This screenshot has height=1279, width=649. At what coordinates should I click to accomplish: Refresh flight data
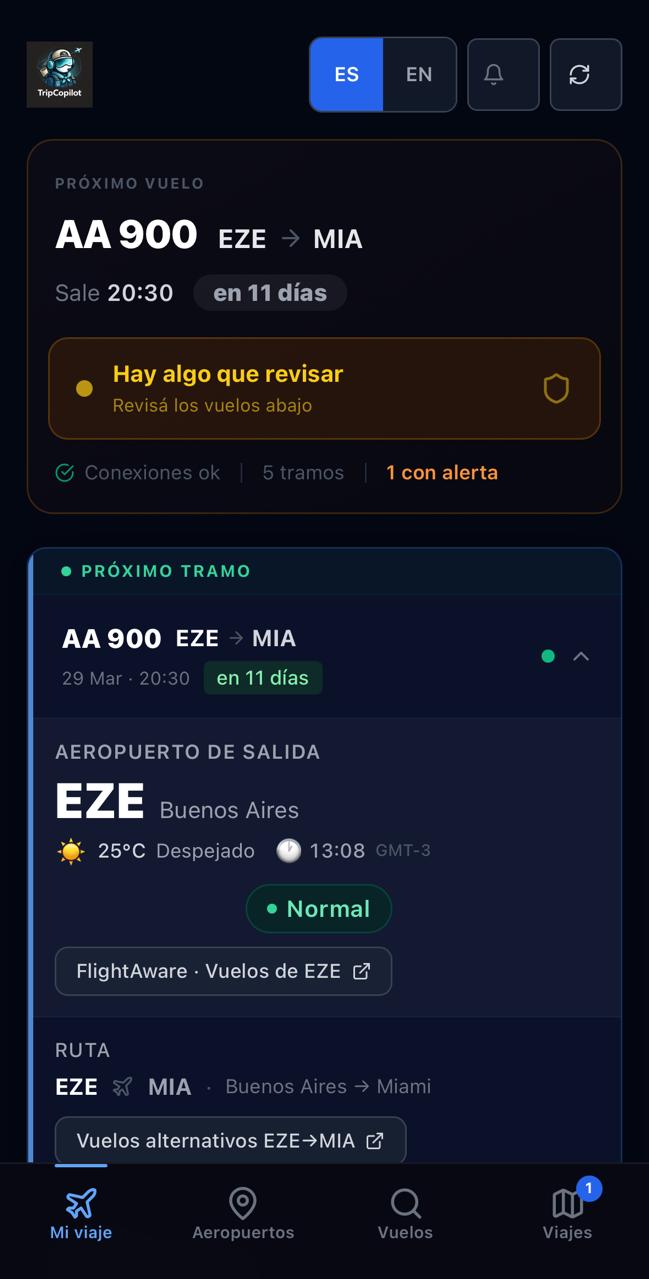585,75
